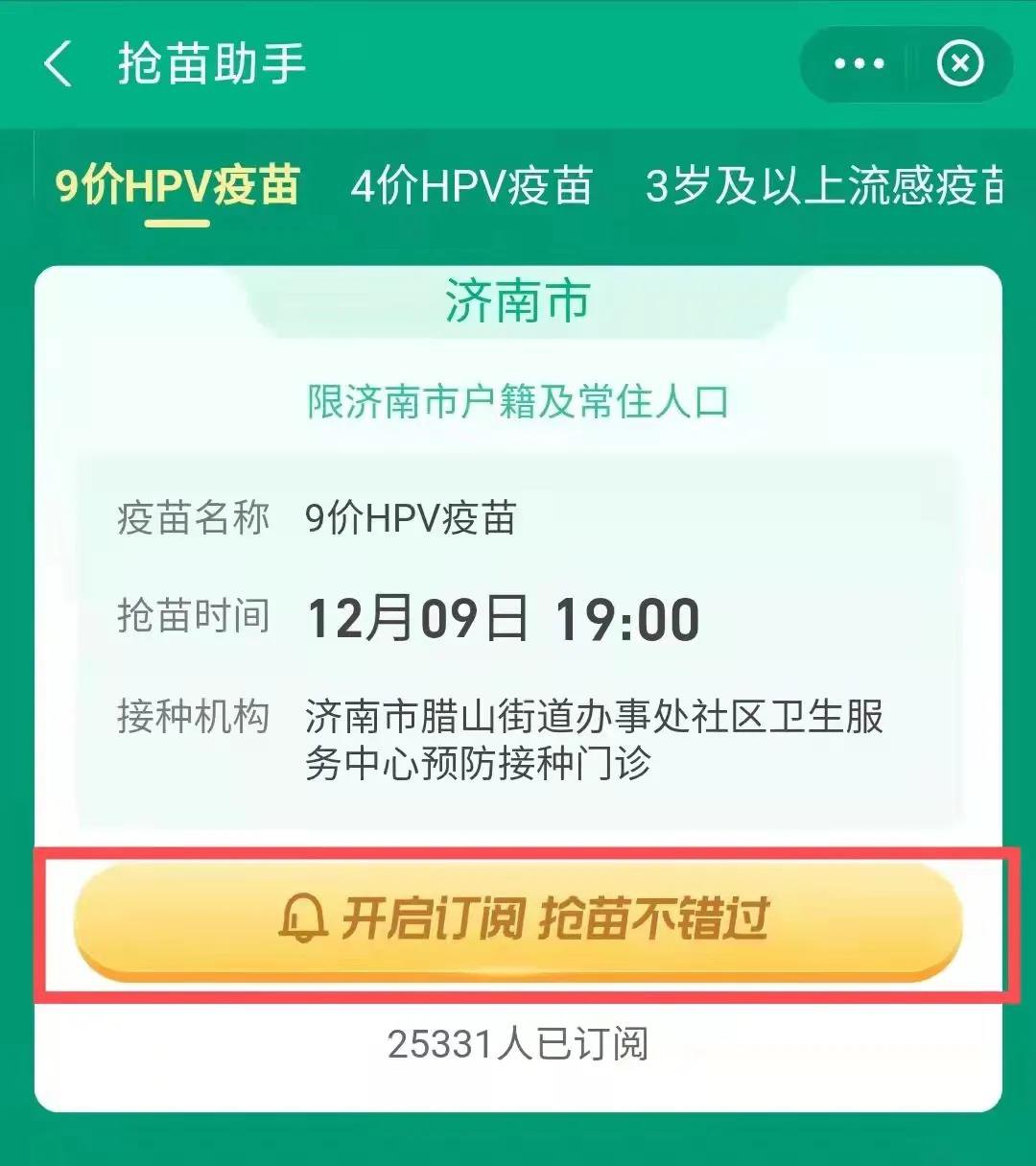Open the mini program more-options menu
Screen dimensions: 1036x1166
(x=859, y=65)
